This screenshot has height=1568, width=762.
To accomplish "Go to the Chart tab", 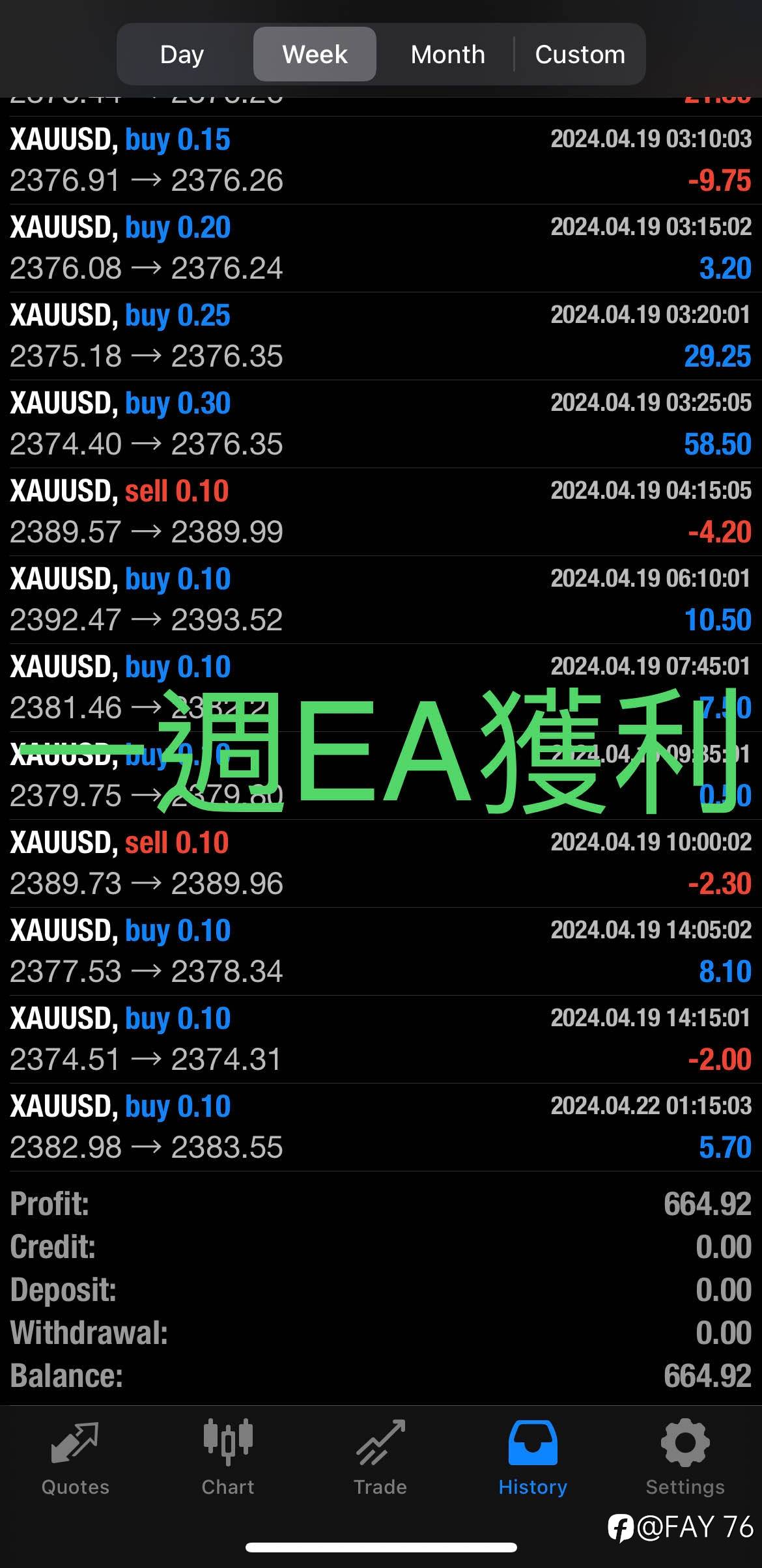I will tap(228, 1459).
